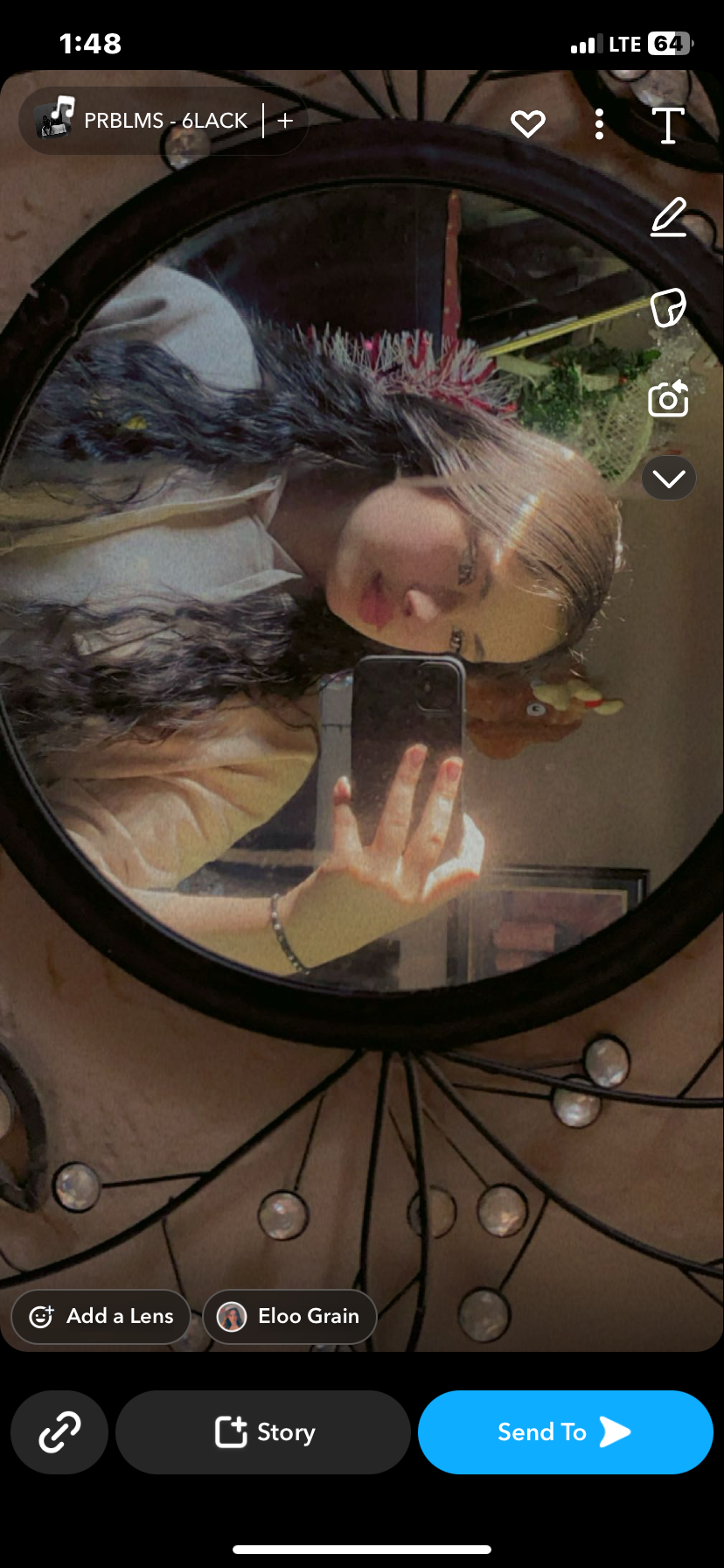Tap Add a Lens
724x1568 pixels.
coord(101,1316)
